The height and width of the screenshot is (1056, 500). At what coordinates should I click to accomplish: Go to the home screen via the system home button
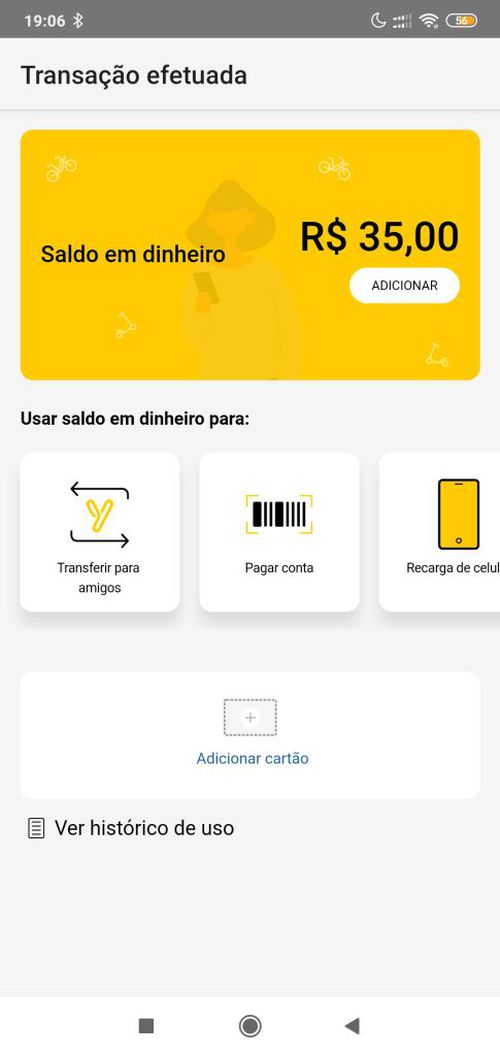[250, 1026]
